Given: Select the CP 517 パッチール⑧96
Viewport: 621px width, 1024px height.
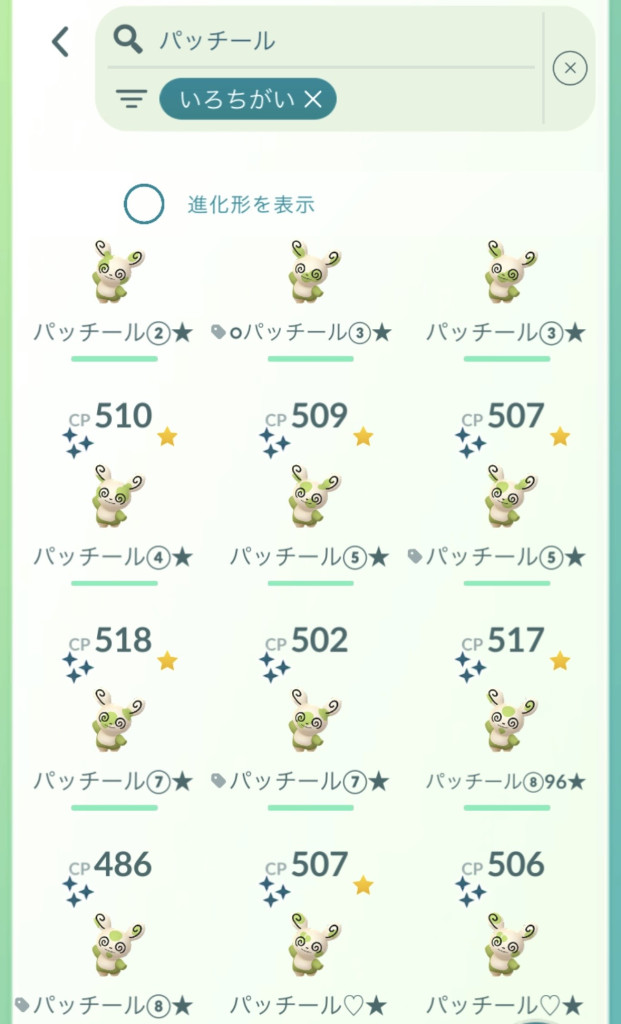Looking at the screenshot, I should click(508, 720).
